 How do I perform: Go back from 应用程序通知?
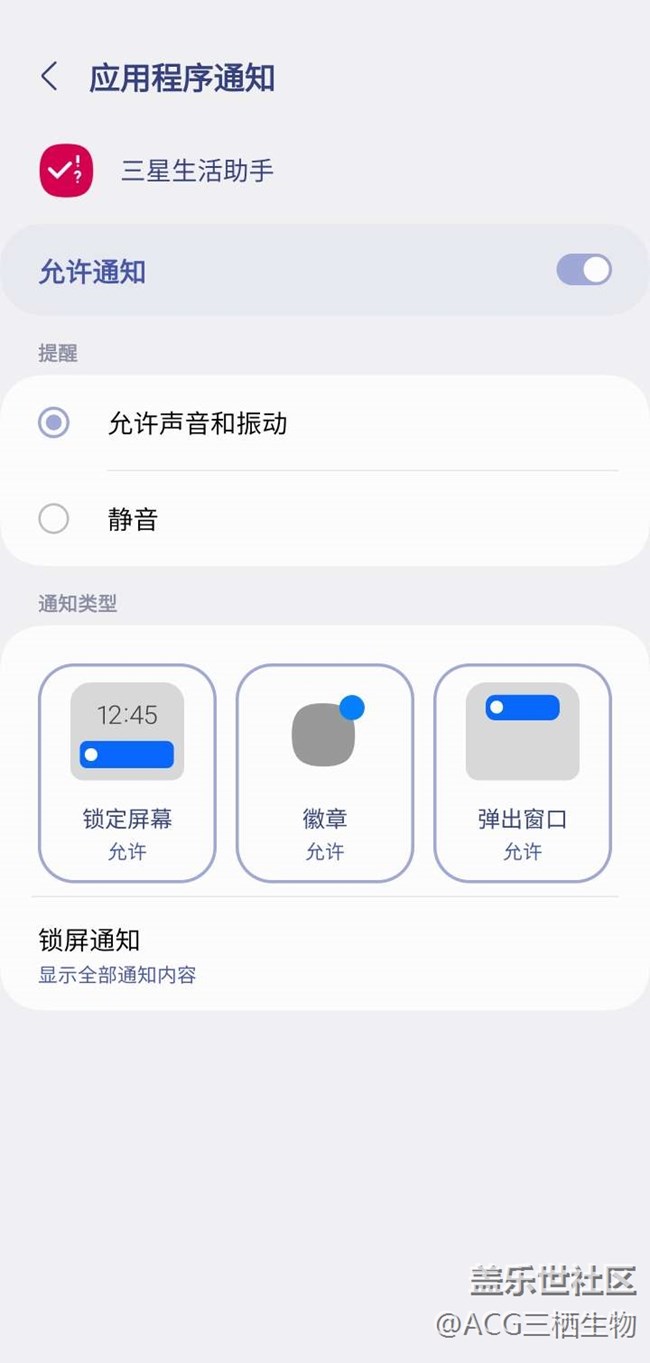(x=49, y=77)
